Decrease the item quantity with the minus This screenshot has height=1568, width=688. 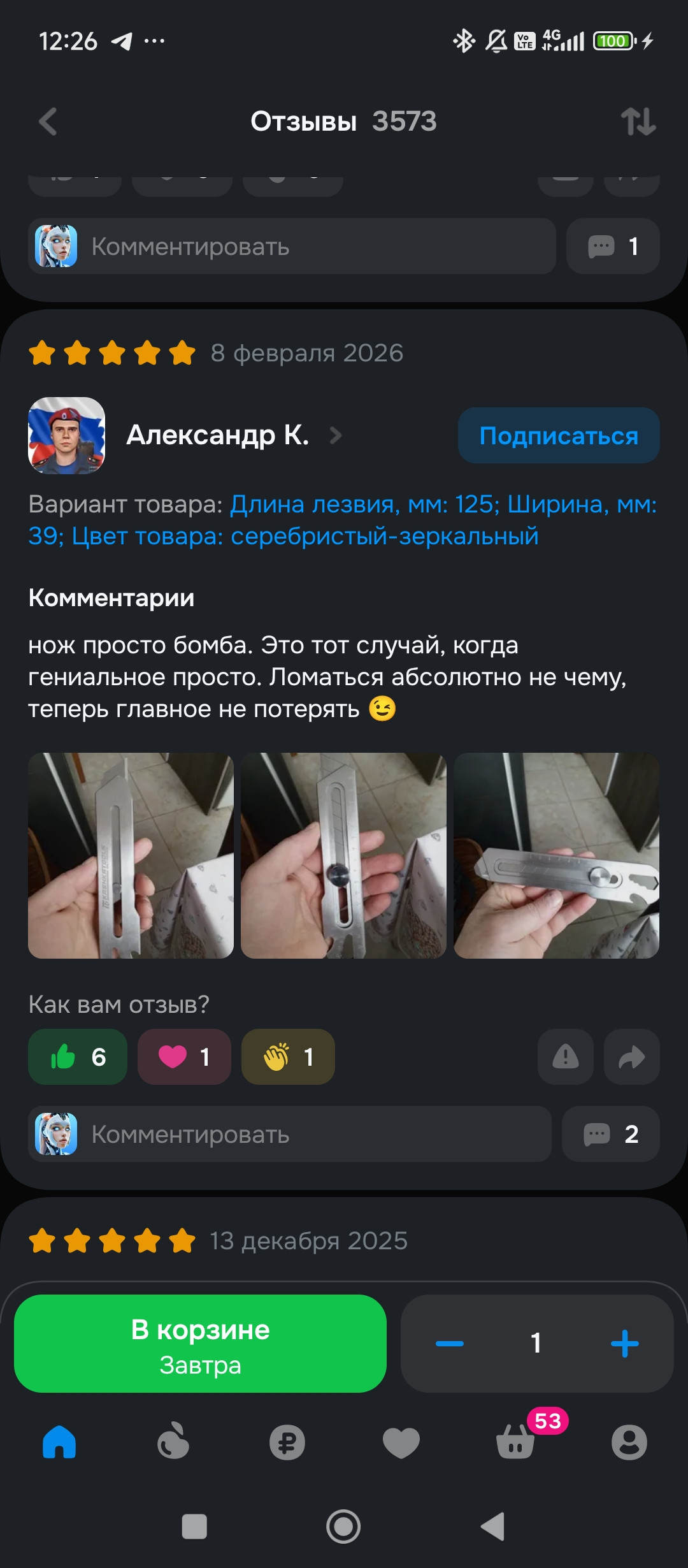click(450, 1343)
